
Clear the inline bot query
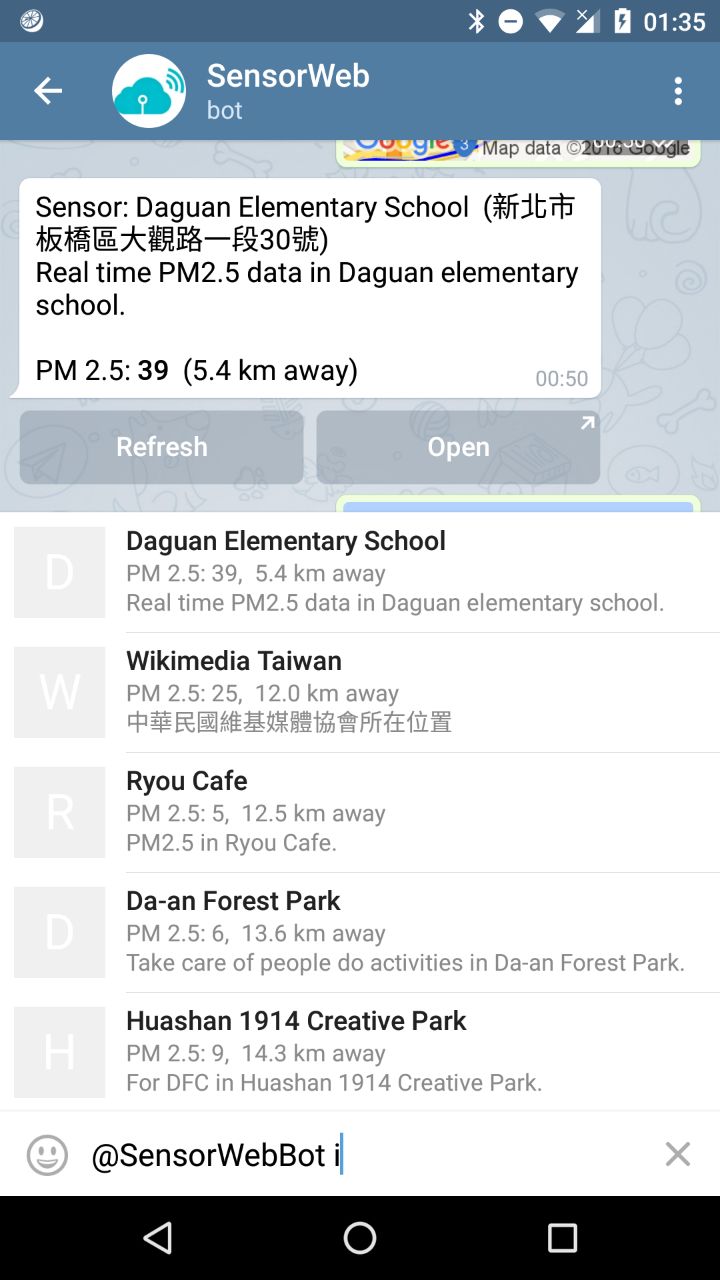(x=677, y=1154)
